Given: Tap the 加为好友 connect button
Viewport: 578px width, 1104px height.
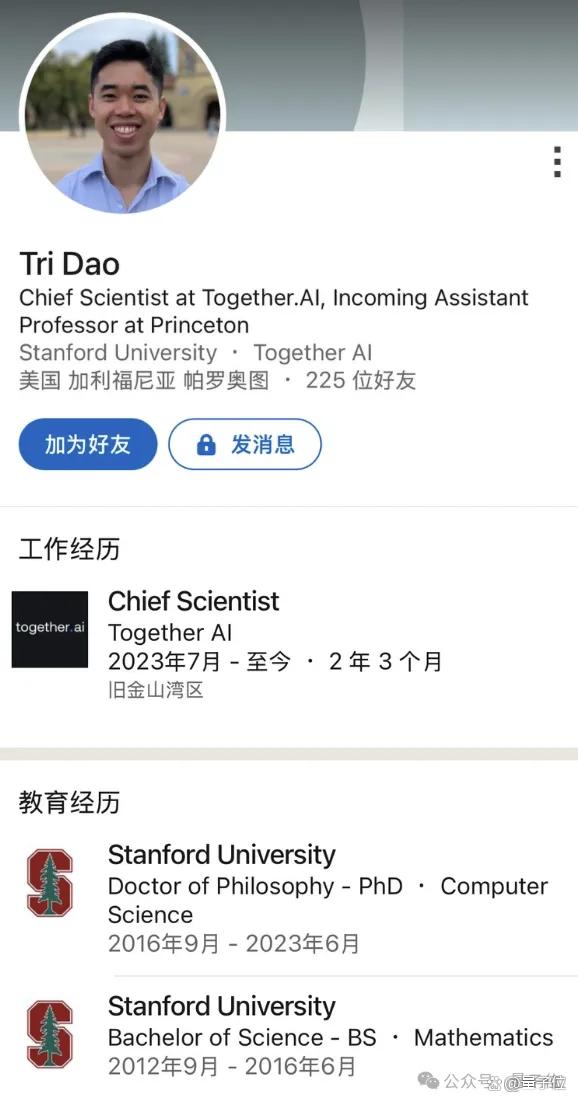Looking at the screenshot, I should pos(88,444).
